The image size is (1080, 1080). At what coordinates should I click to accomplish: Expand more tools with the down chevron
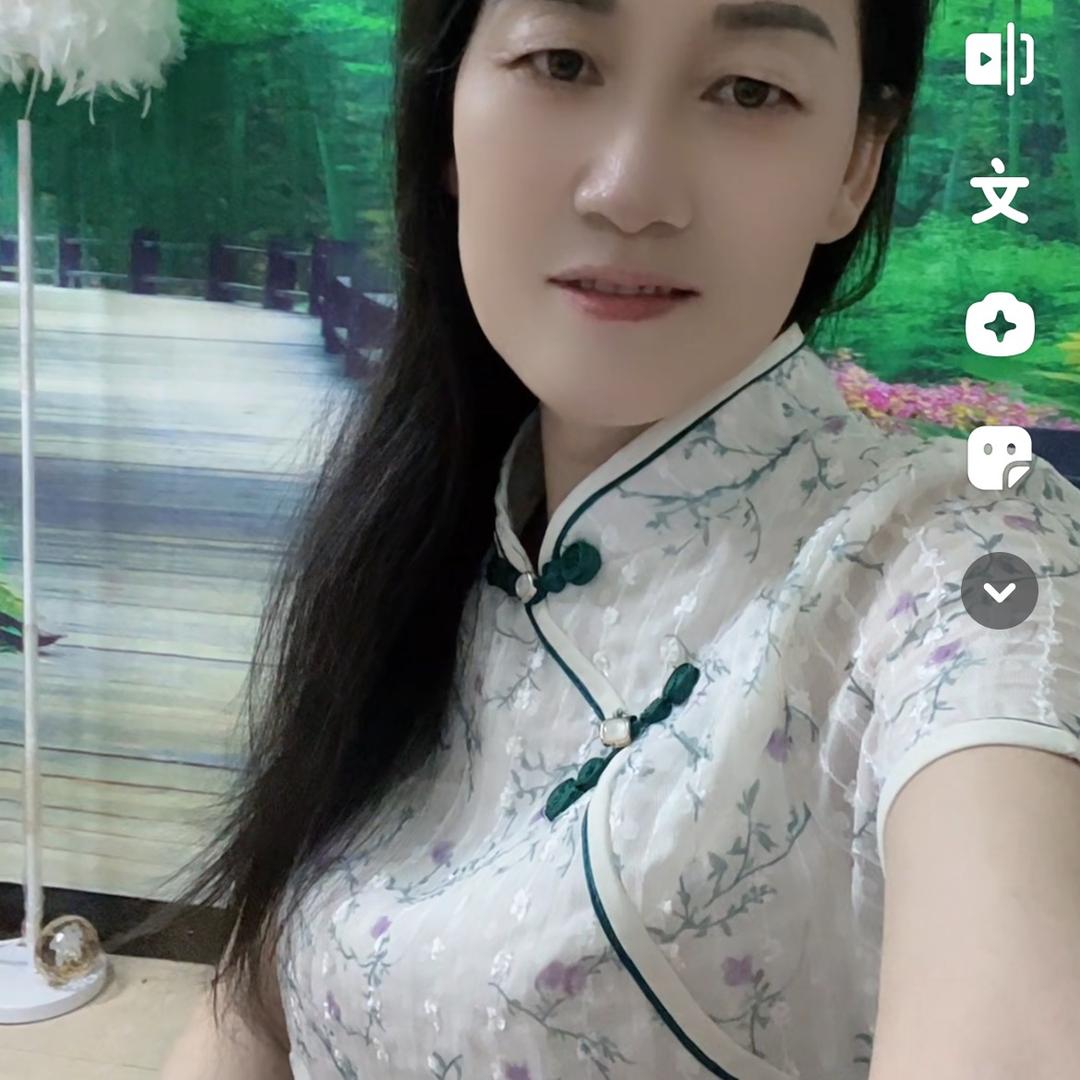[999, 591]
